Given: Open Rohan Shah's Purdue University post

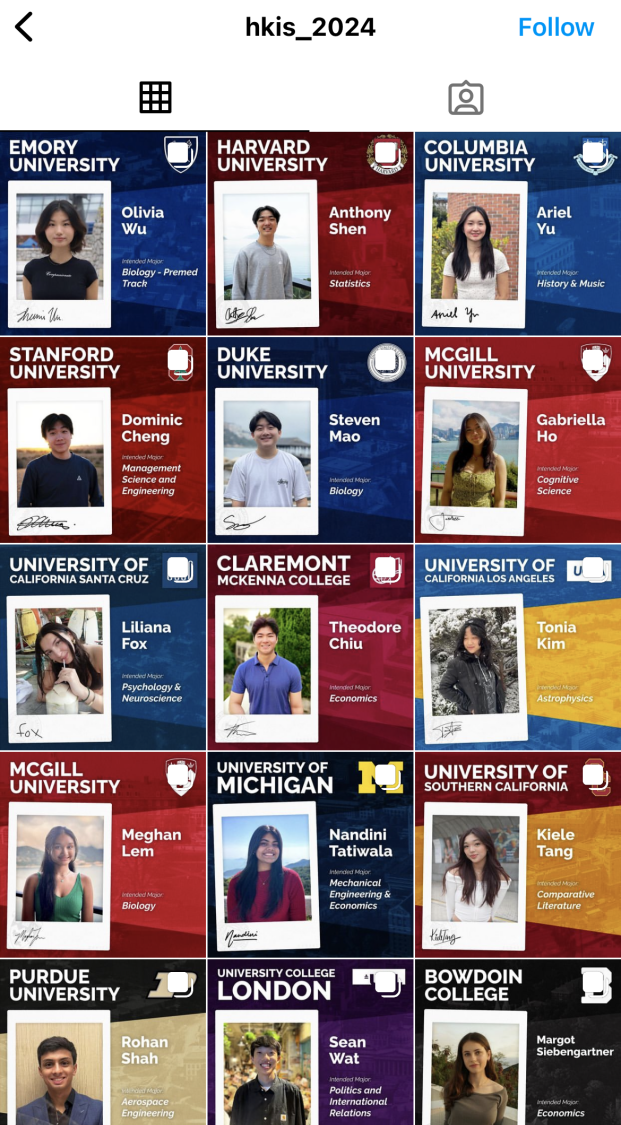Looking at the screenshot, I should point(103,1042).
